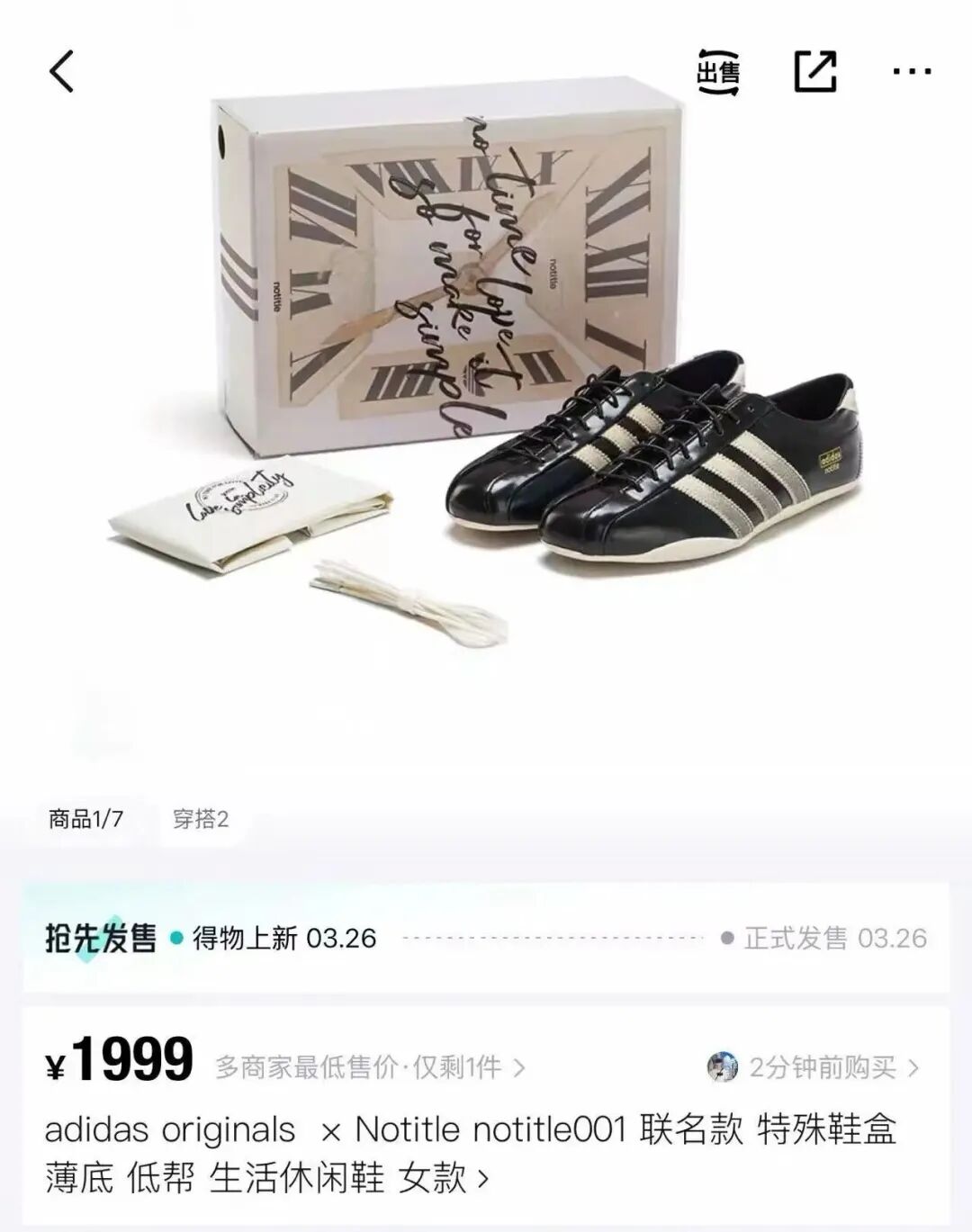
Task: Select the 商品1/7 image tab
Action: (85, 819)
